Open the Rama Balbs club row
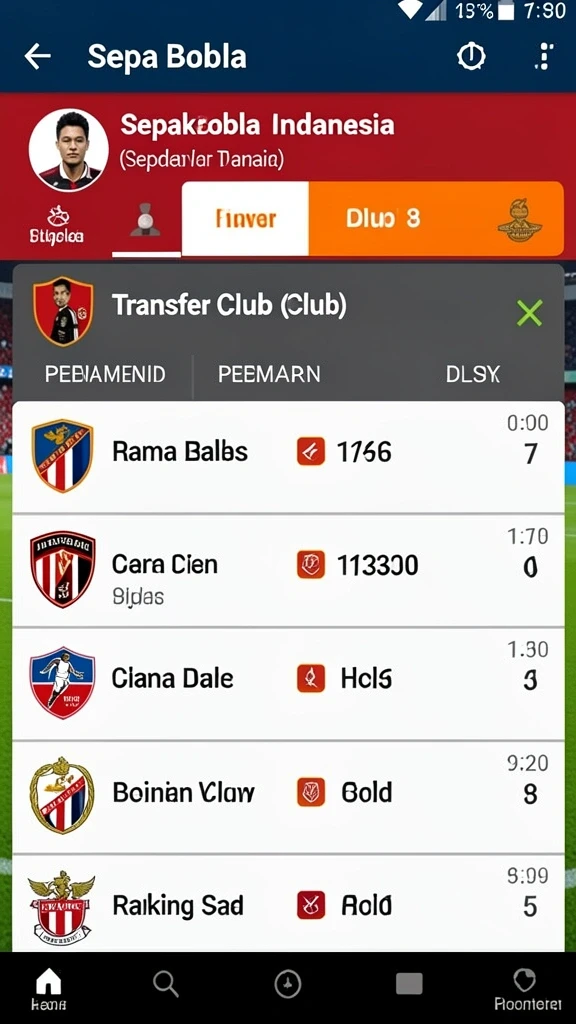Image resolution: width=576 pixels, height=1024 pixels. coord(288,457)
